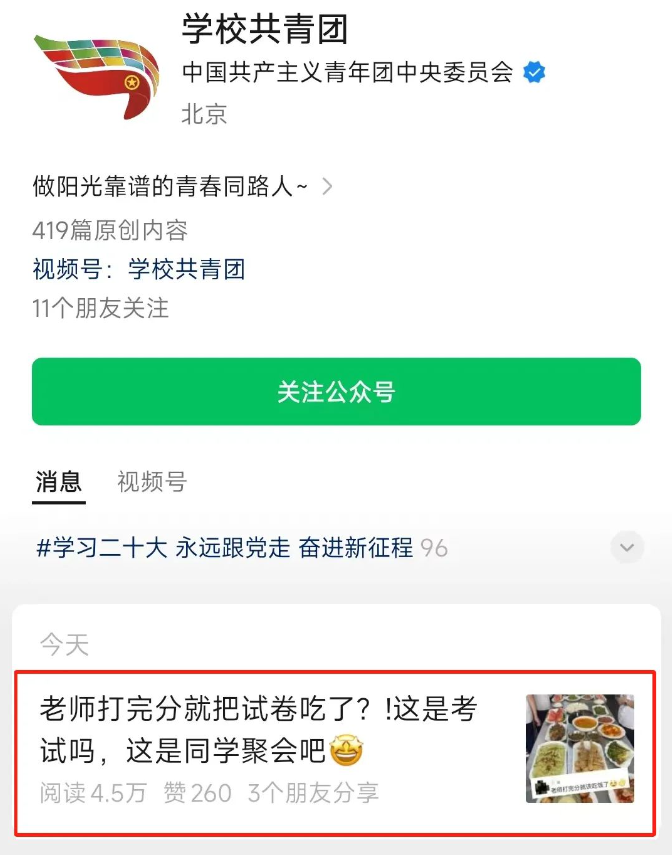Open the 视频号 link 学校共青团
This screenshot has width=672, height=856.
tap(187, 269)
